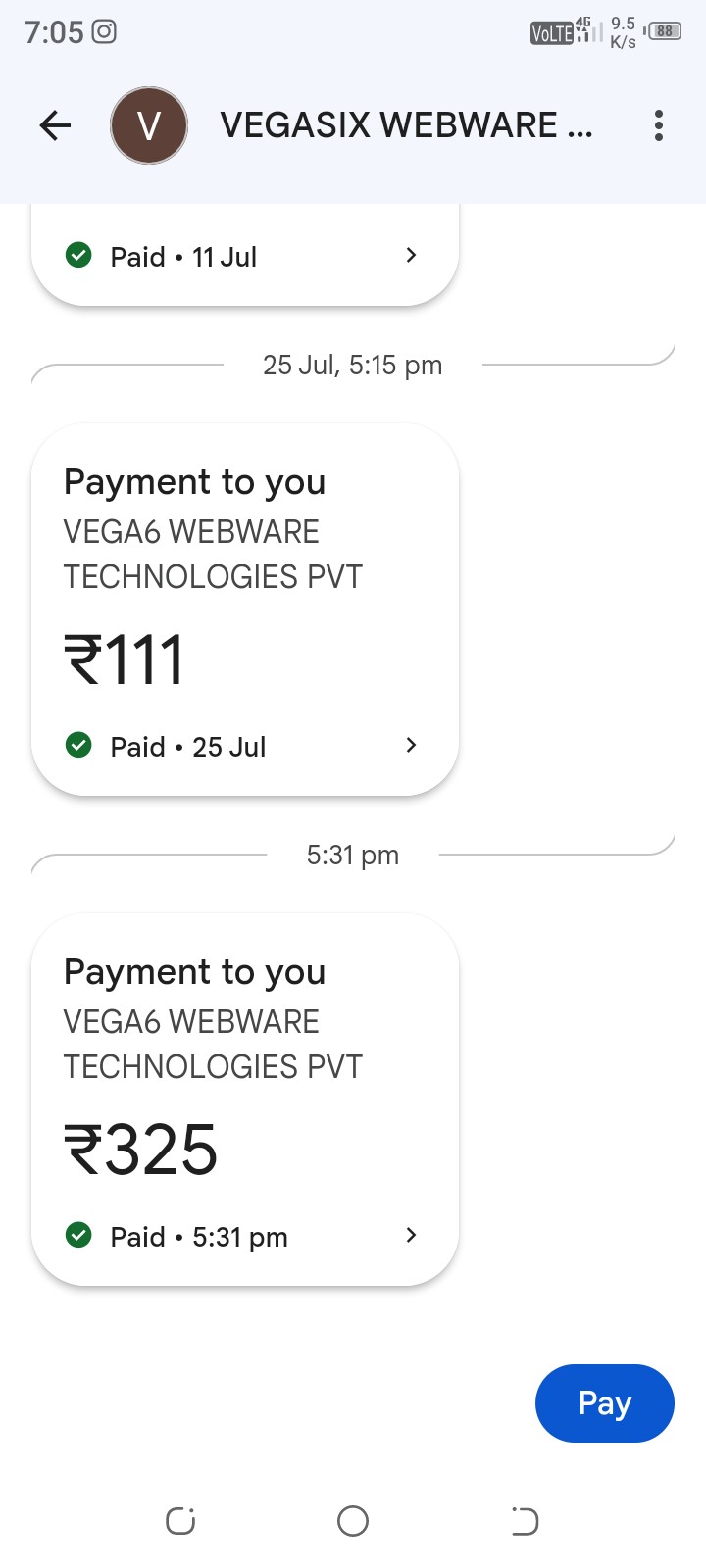The width and height of the screenshot is (706, 1568).
Task: Open the payment card paid 11 Jul
Action: [x=245, y=257]
